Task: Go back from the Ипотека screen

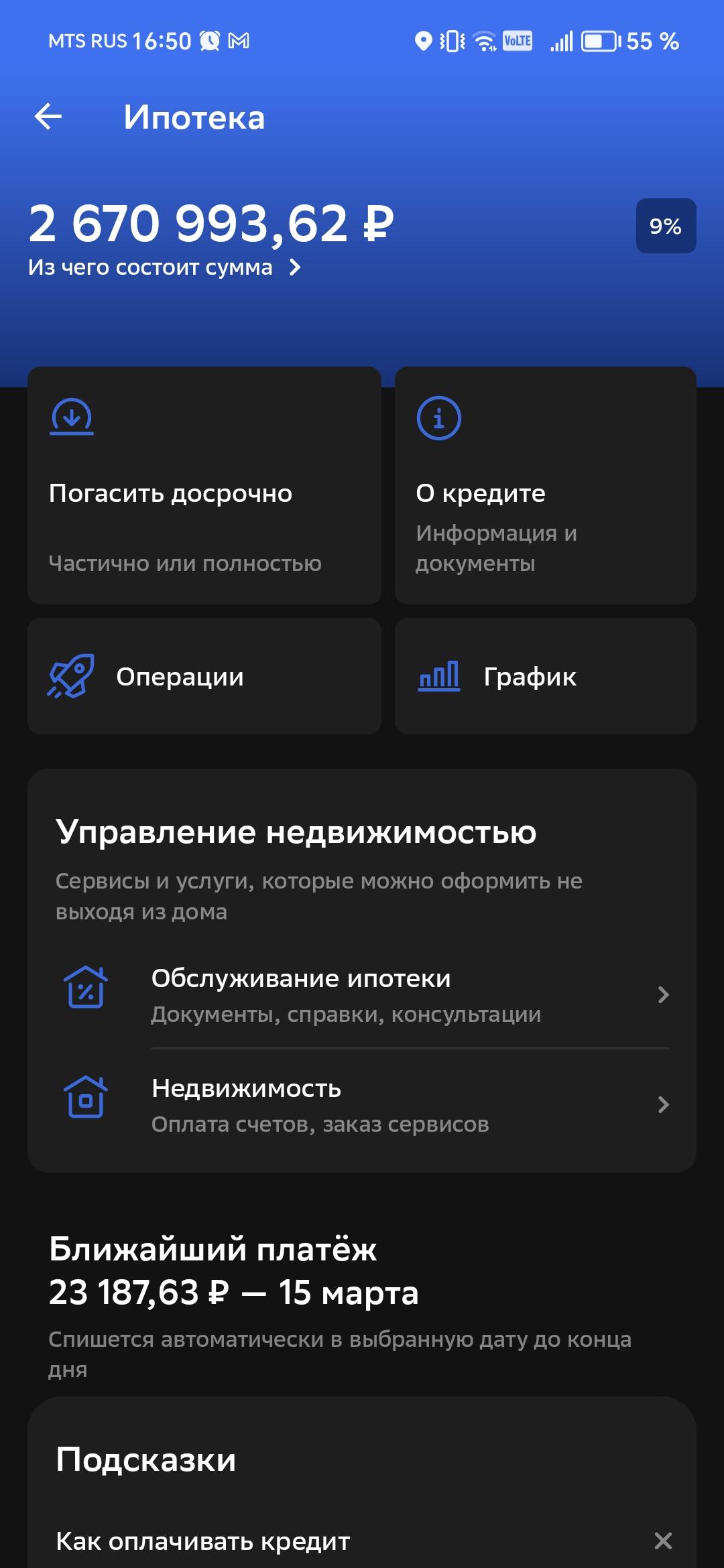Action: click(48, 117)
